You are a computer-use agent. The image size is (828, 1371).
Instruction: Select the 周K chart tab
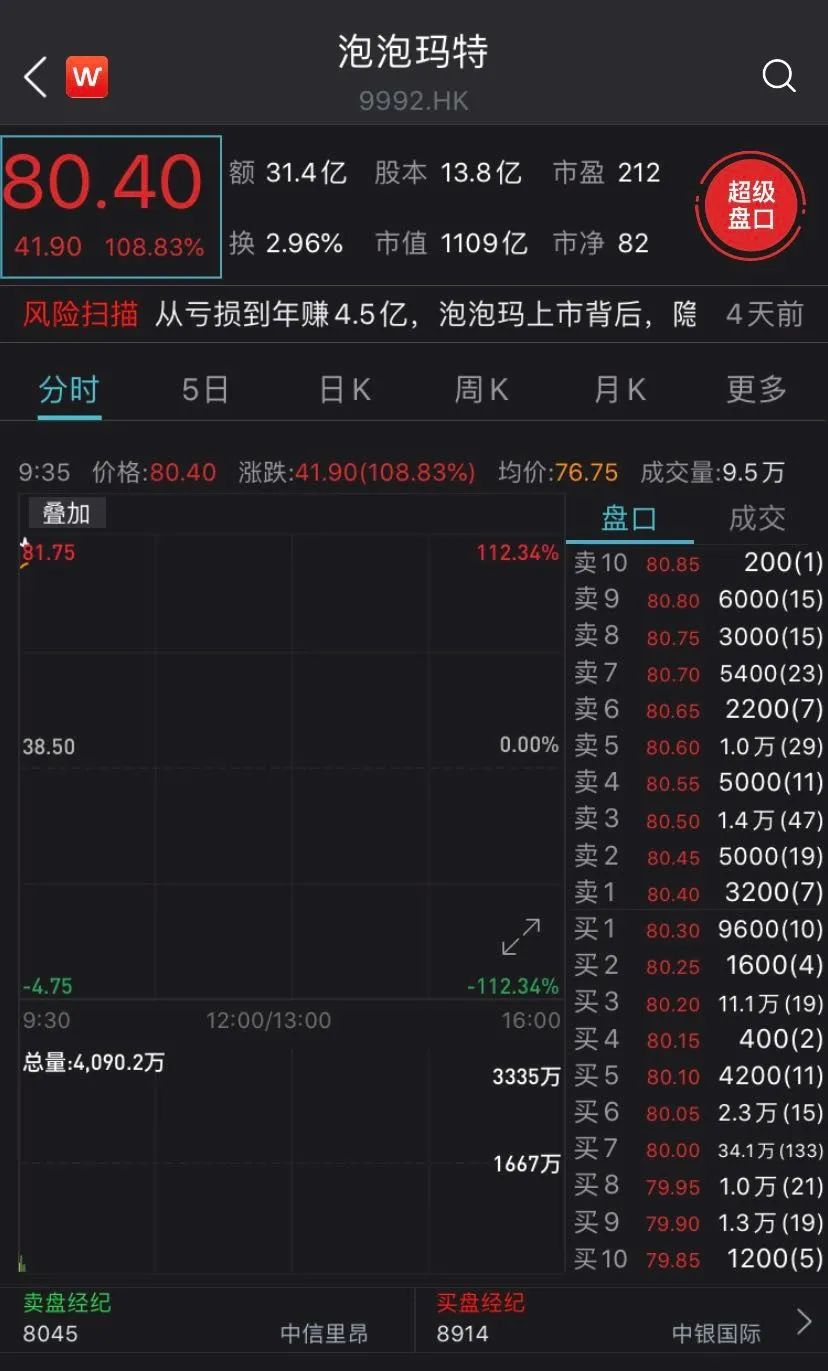click(481, 389)
